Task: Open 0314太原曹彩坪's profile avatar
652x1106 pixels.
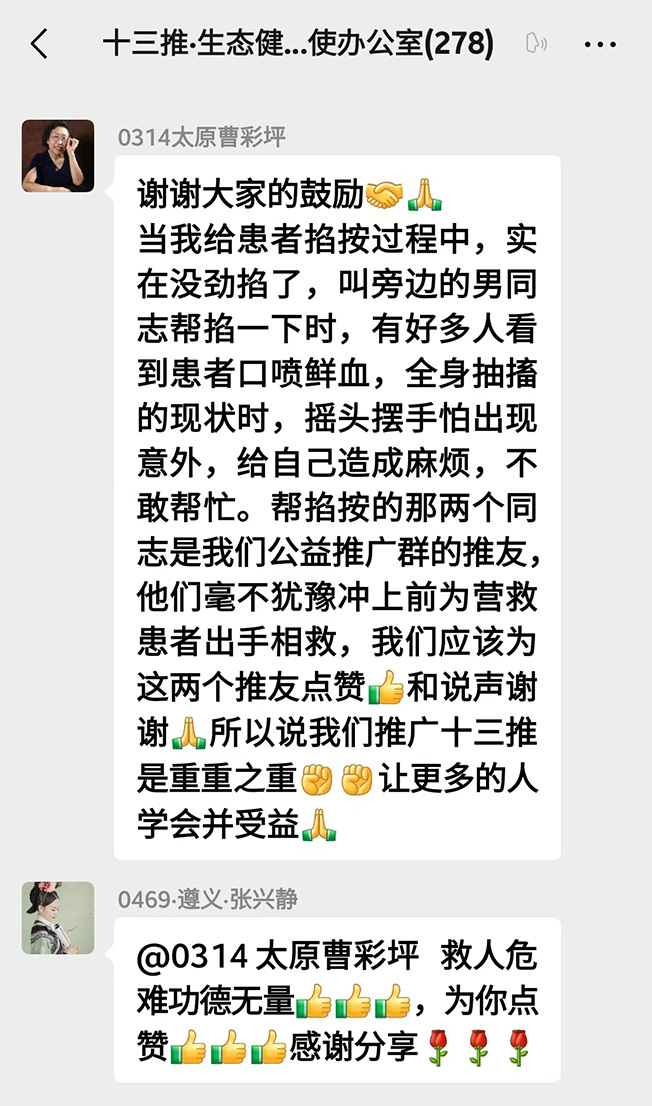Action: click(58, 156)
